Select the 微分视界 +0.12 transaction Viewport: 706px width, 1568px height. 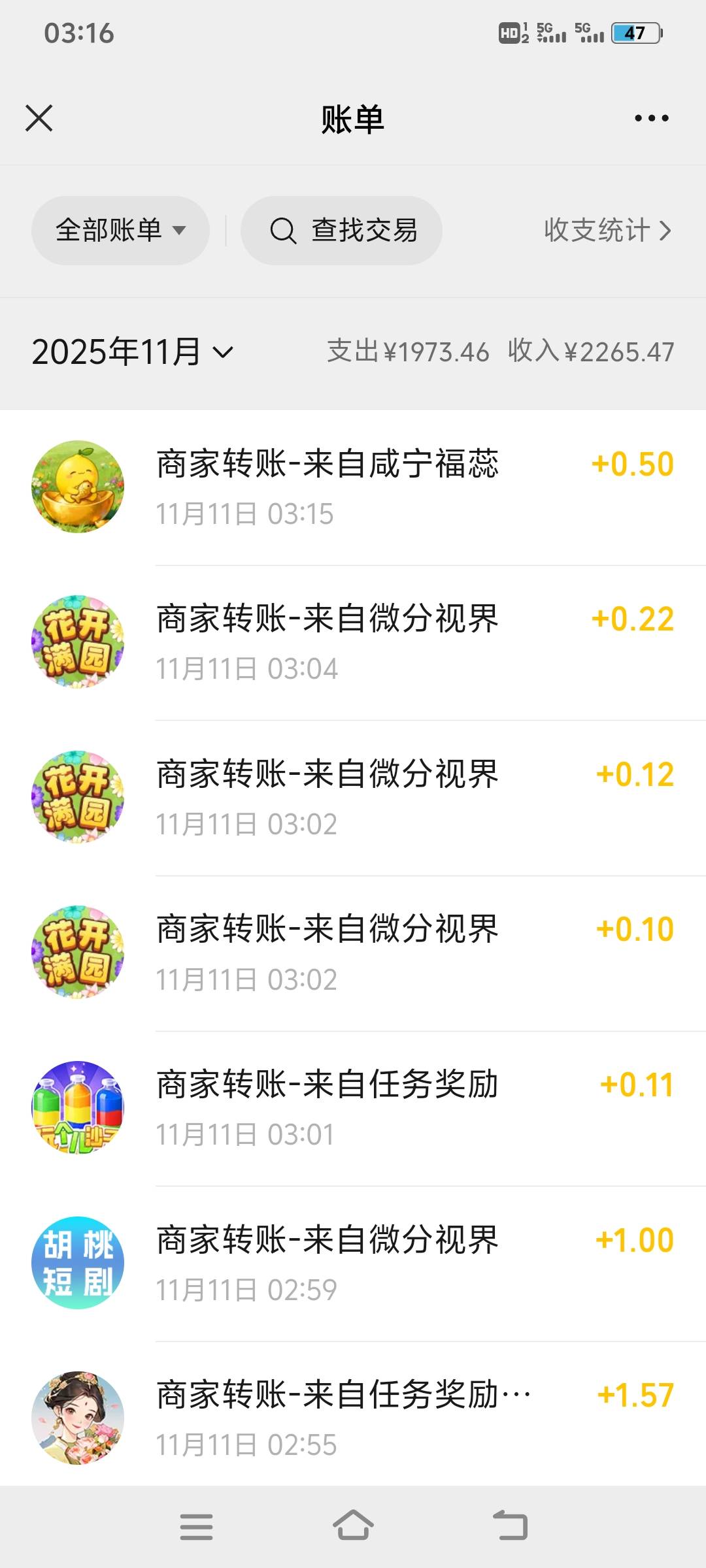(x=353, y=798)
